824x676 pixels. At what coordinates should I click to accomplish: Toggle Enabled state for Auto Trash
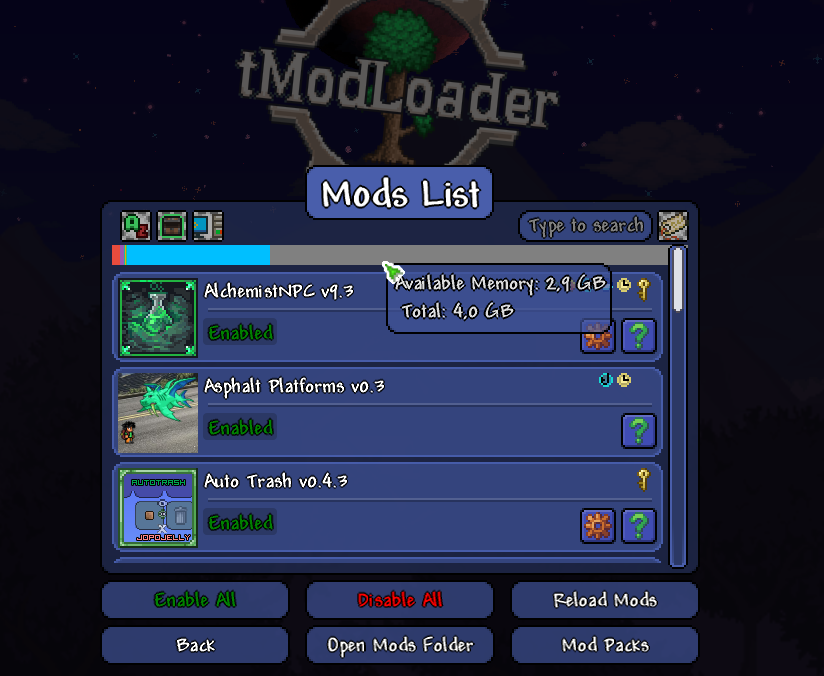pyautogui.click(x=240, y=523)
